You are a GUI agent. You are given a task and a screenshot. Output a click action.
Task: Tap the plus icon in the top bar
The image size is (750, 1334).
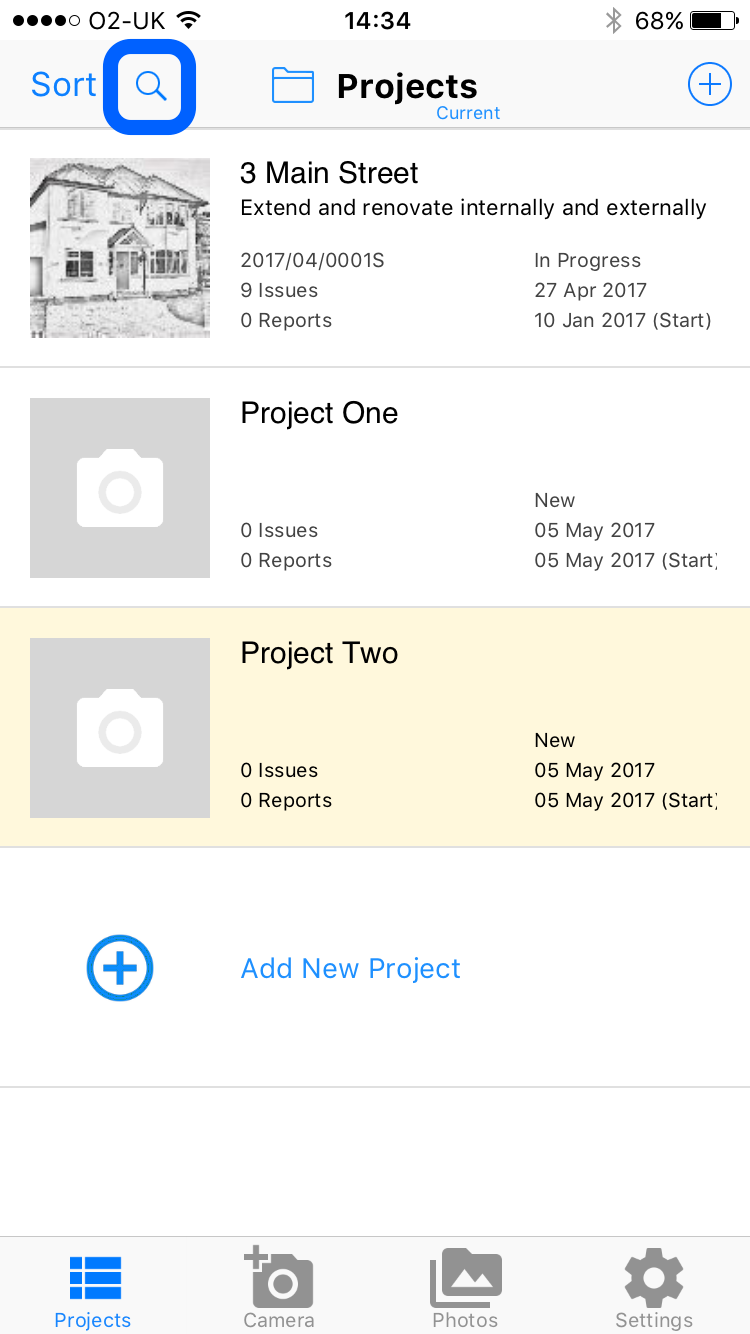click(709, 85)
